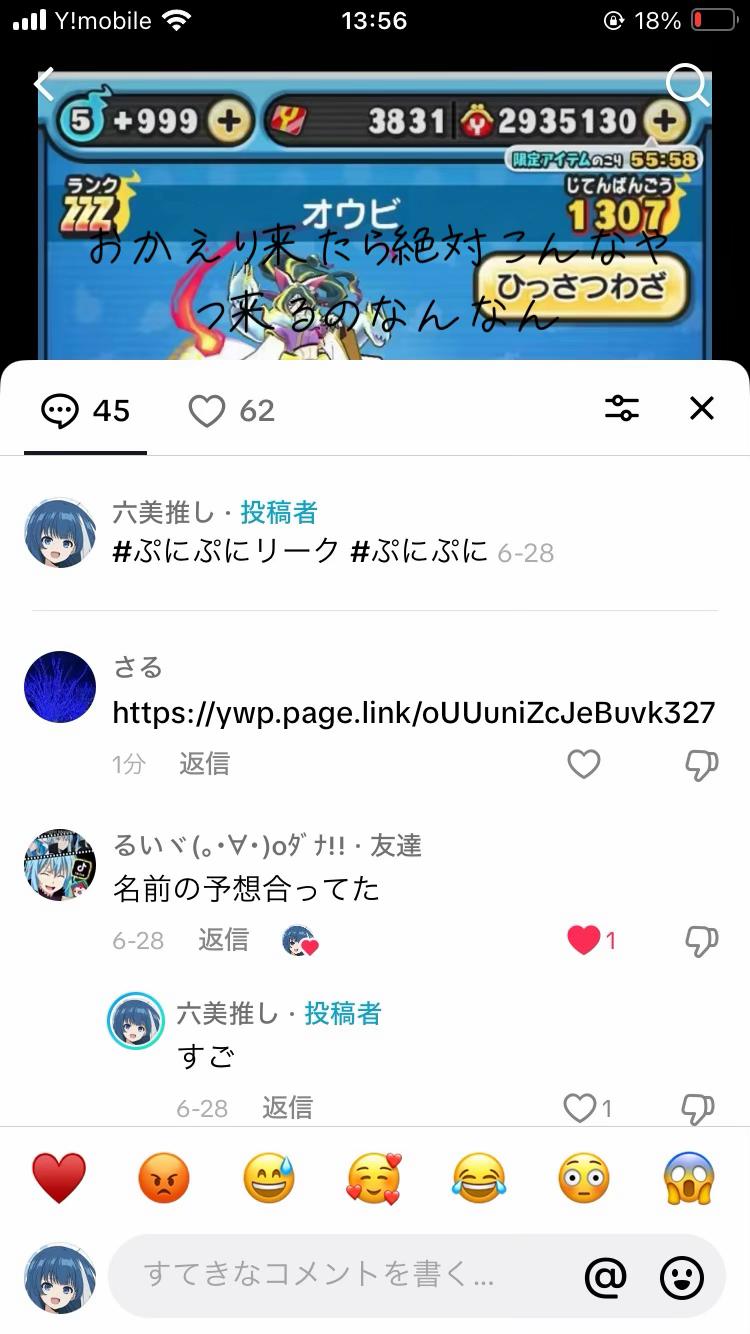Reply to さる's comment
The image size is (750, 1334).
204,764
